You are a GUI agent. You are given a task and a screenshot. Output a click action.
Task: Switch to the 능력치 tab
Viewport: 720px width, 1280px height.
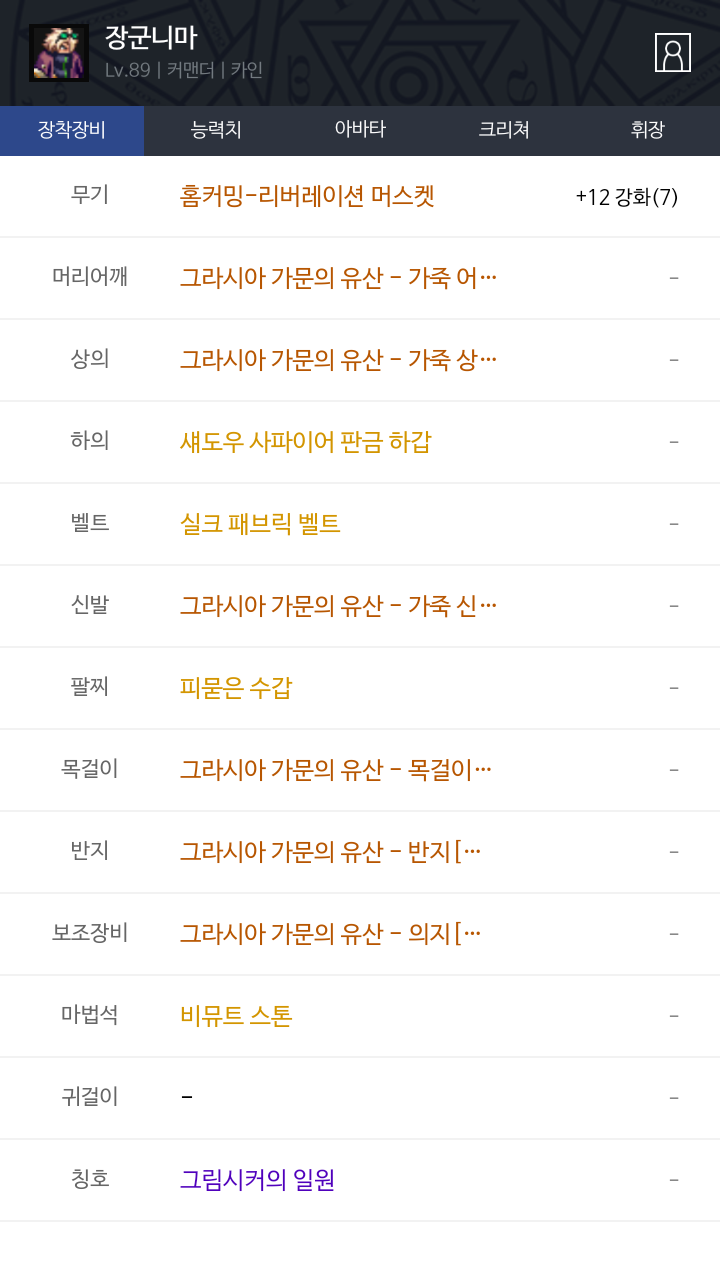(x=216, y=130)
